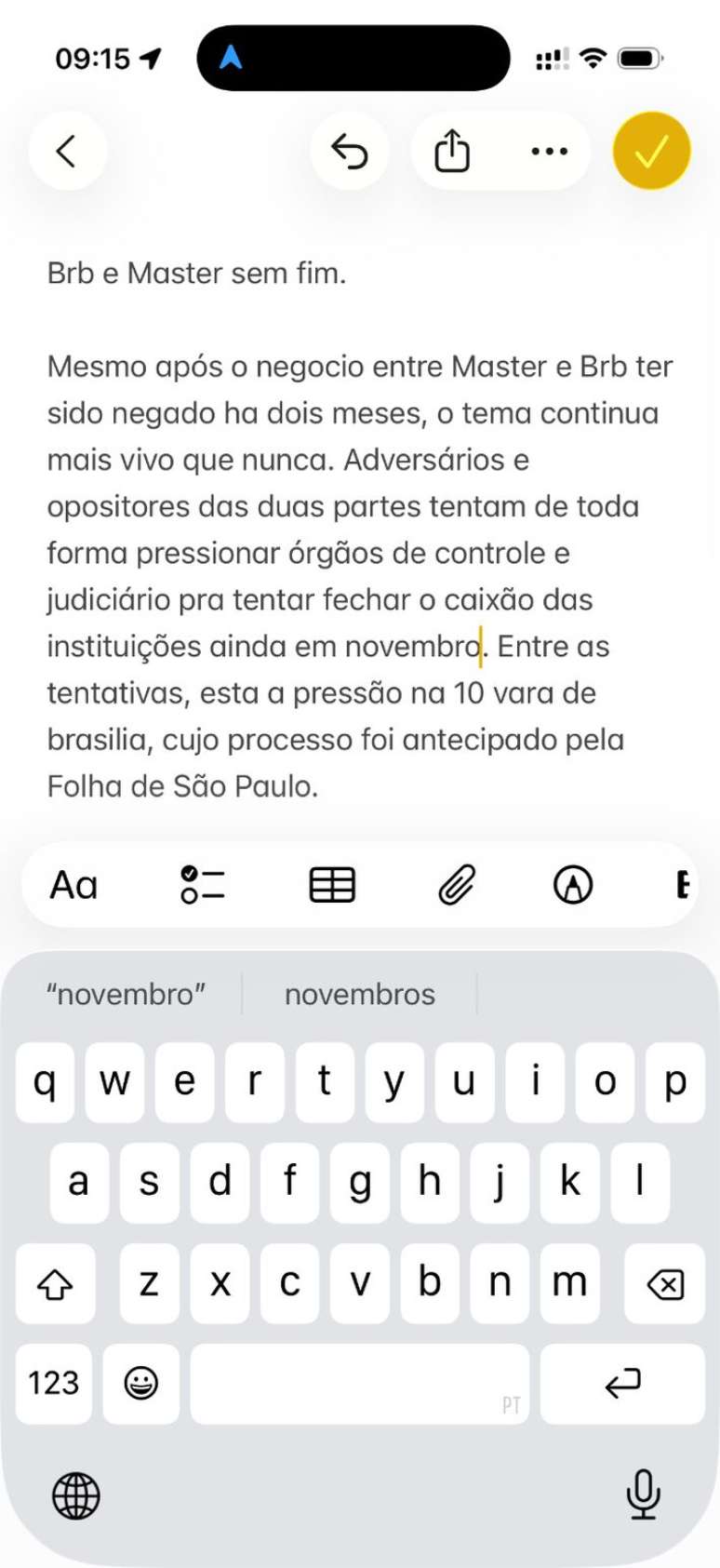Confirm the note with the yellow checkmark
This screenshot has width=720, height=1568.
tap(652, 150)
